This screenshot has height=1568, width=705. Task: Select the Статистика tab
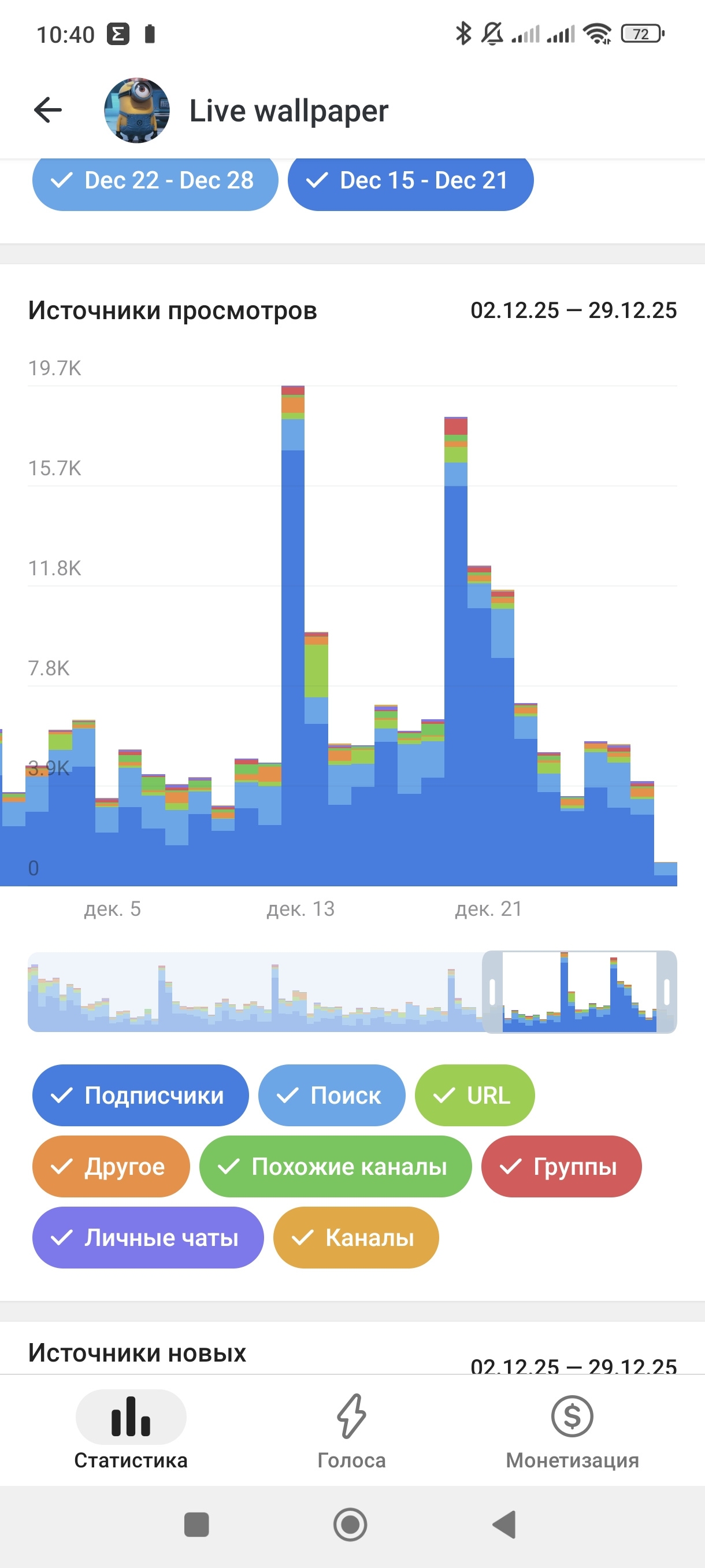[131, 1430]
